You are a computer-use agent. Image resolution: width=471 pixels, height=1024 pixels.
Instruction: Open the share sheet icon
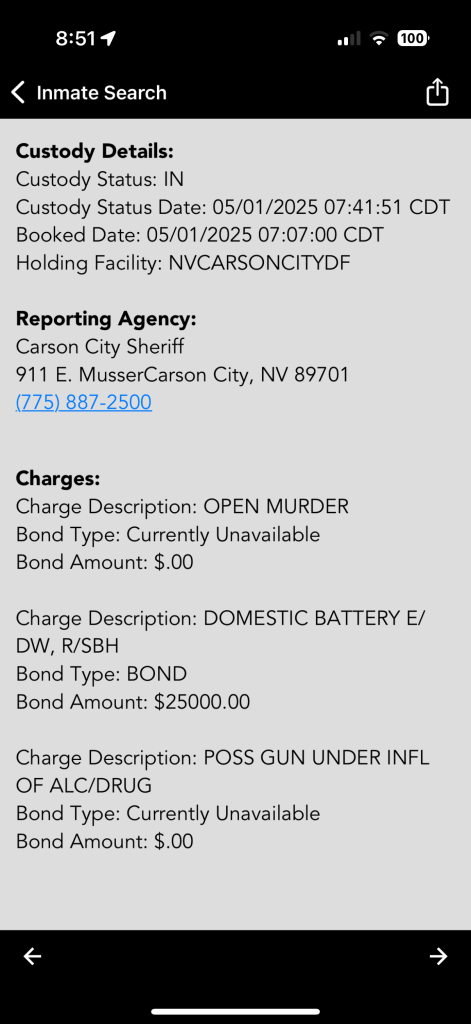click(437, 91)
